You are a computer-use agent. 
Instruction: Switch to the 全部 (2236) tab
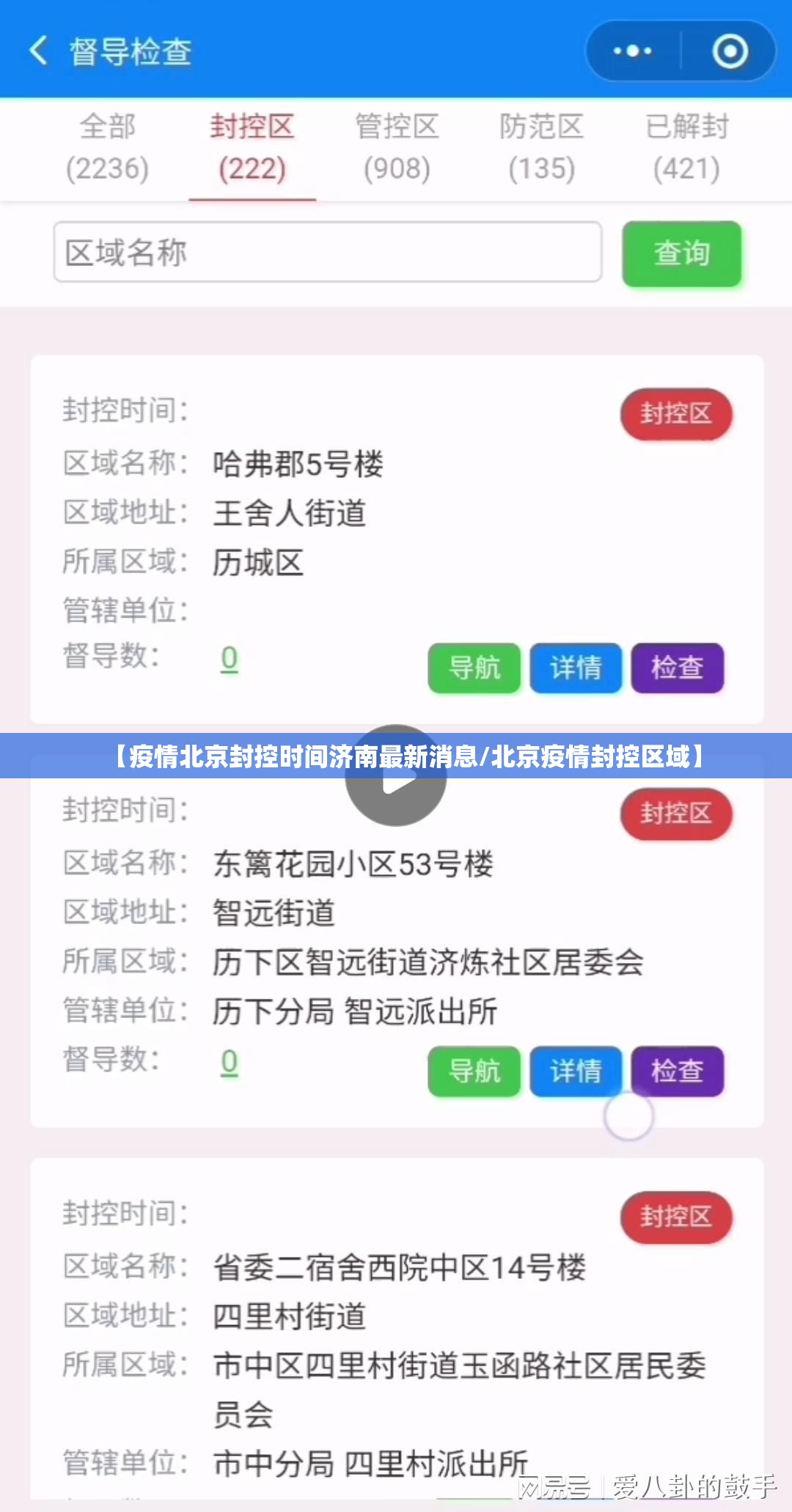[x=107, y=148]
